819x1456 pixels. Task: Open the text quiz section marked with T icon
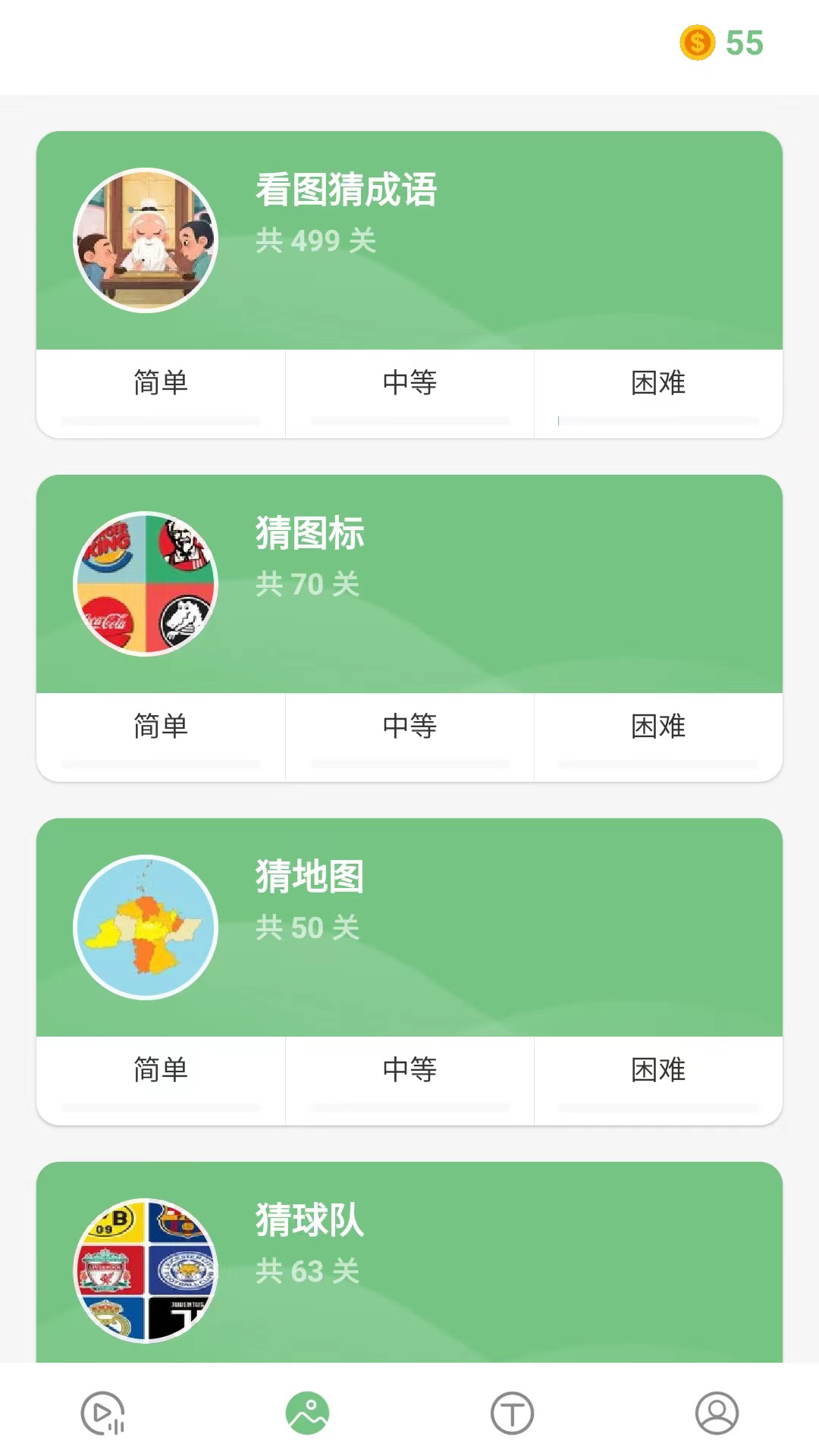click(x=512, y=1414)
